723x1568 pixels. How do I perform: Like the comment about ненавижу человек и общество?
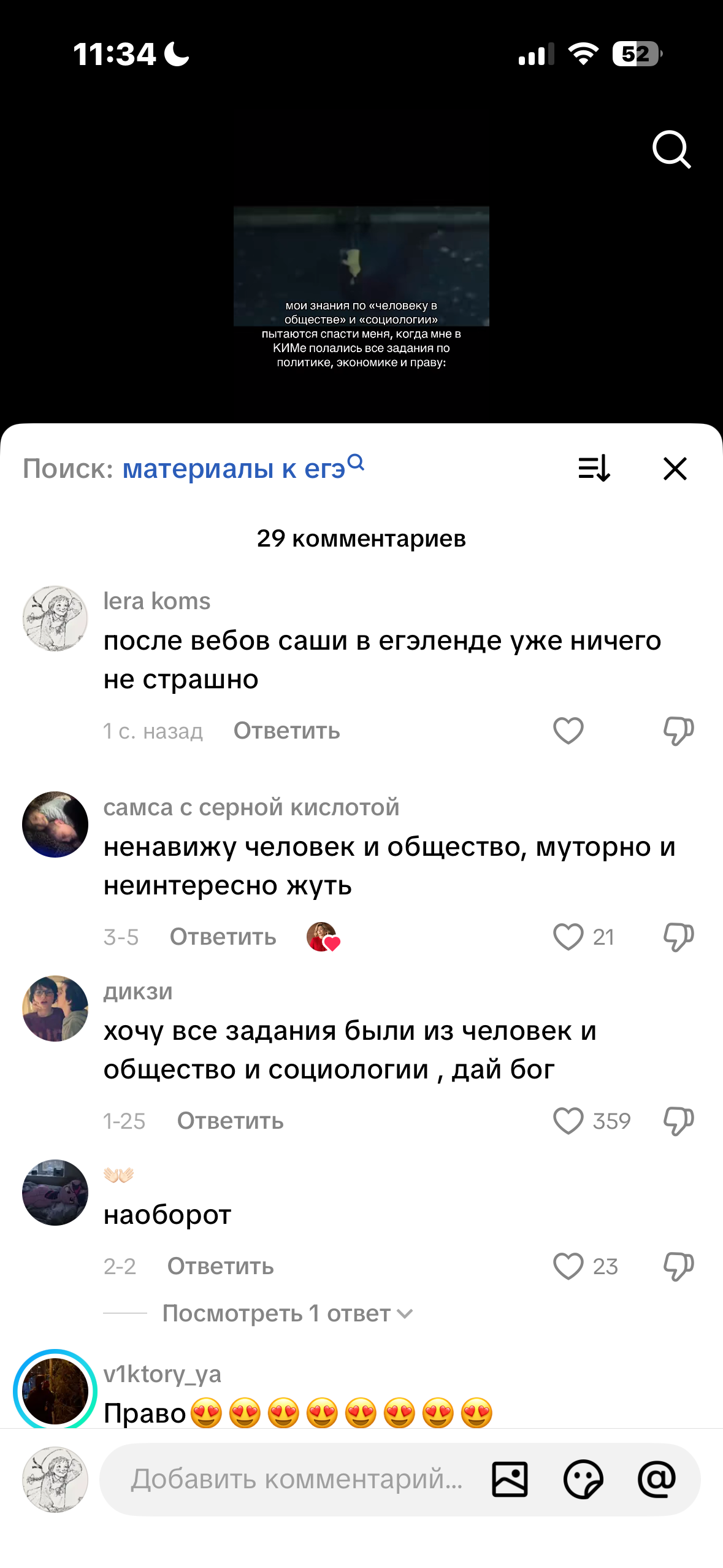(x=568, y=937)
